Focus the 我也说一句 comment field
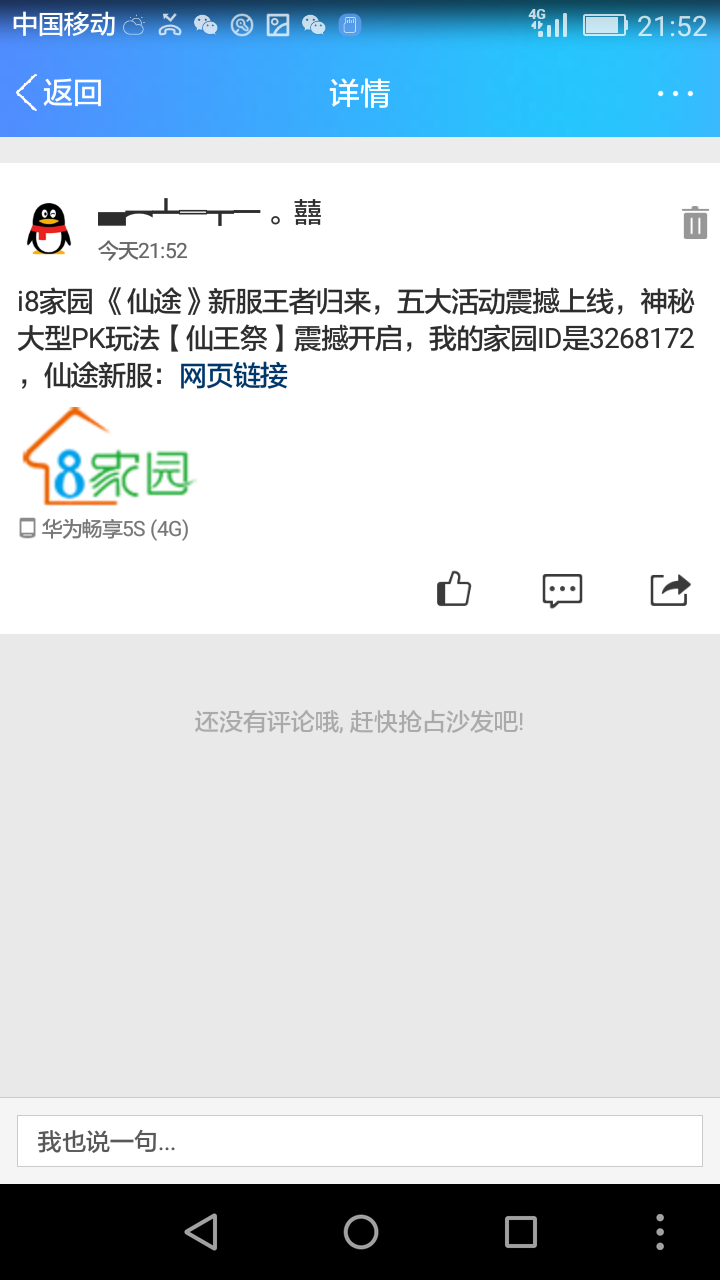 click(360, 1141)
